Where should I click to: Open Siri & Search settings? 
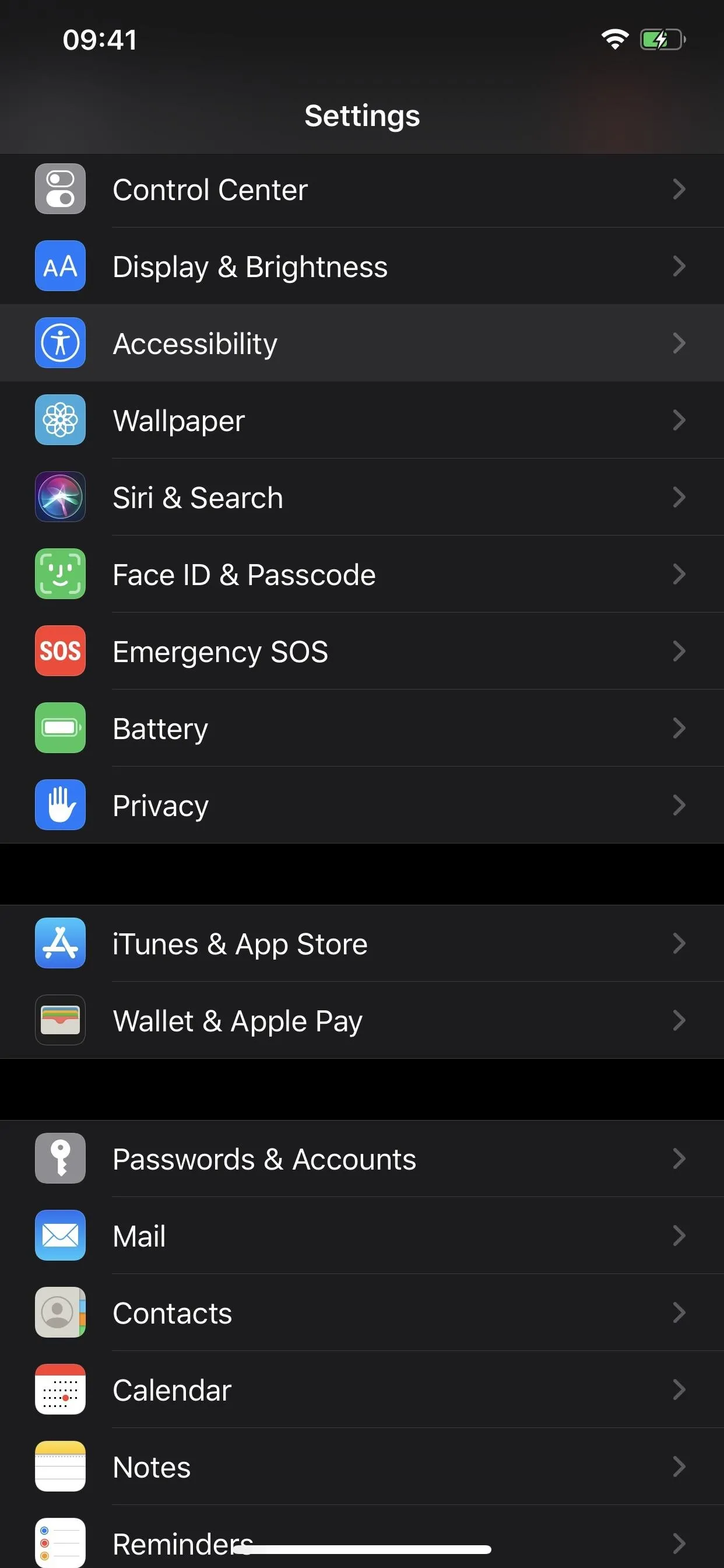pyautogui.click(x=362, y=498)
